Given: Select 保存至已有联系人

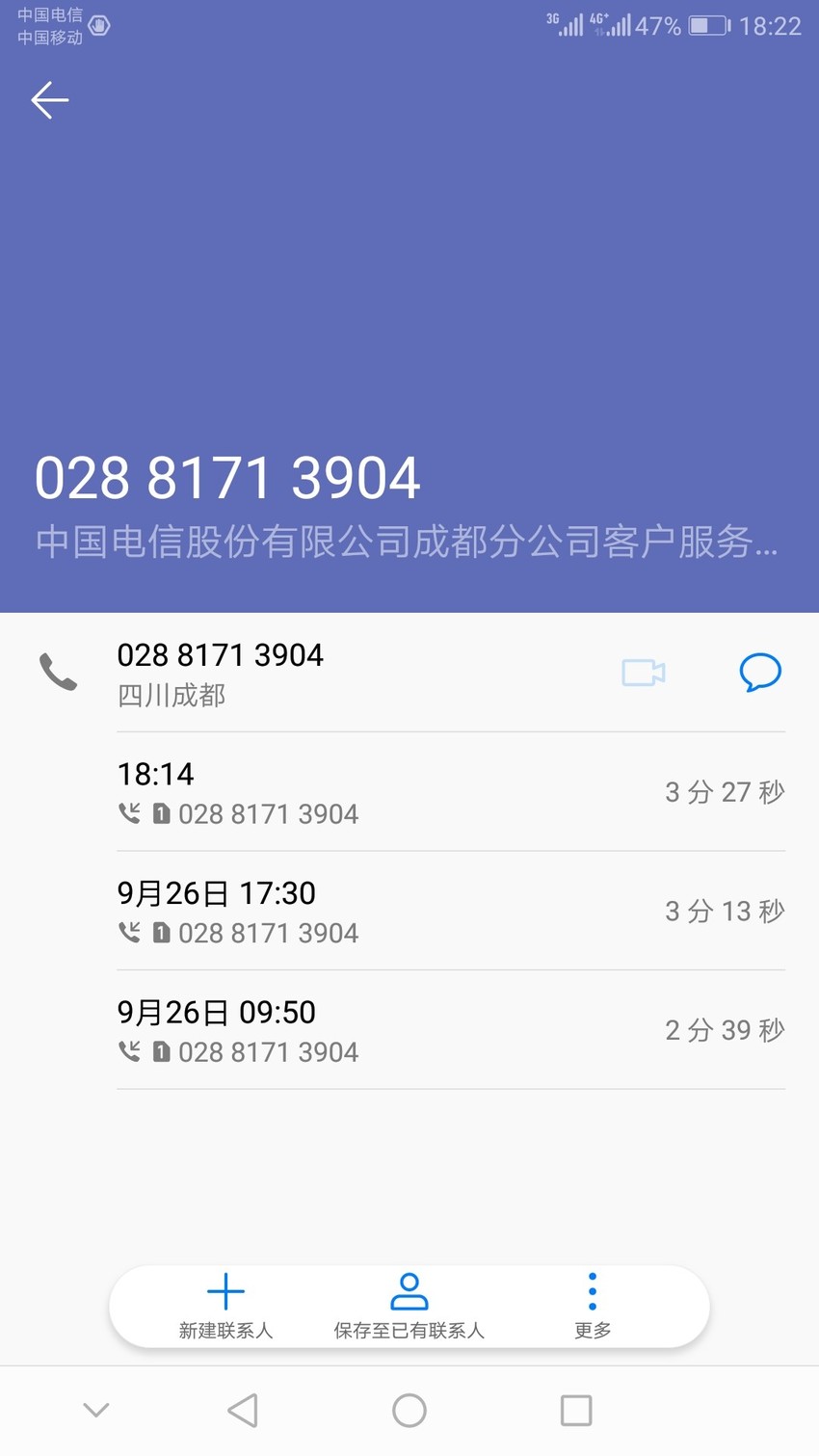Looking at the screenshot, I should [x=409, y=1307].
